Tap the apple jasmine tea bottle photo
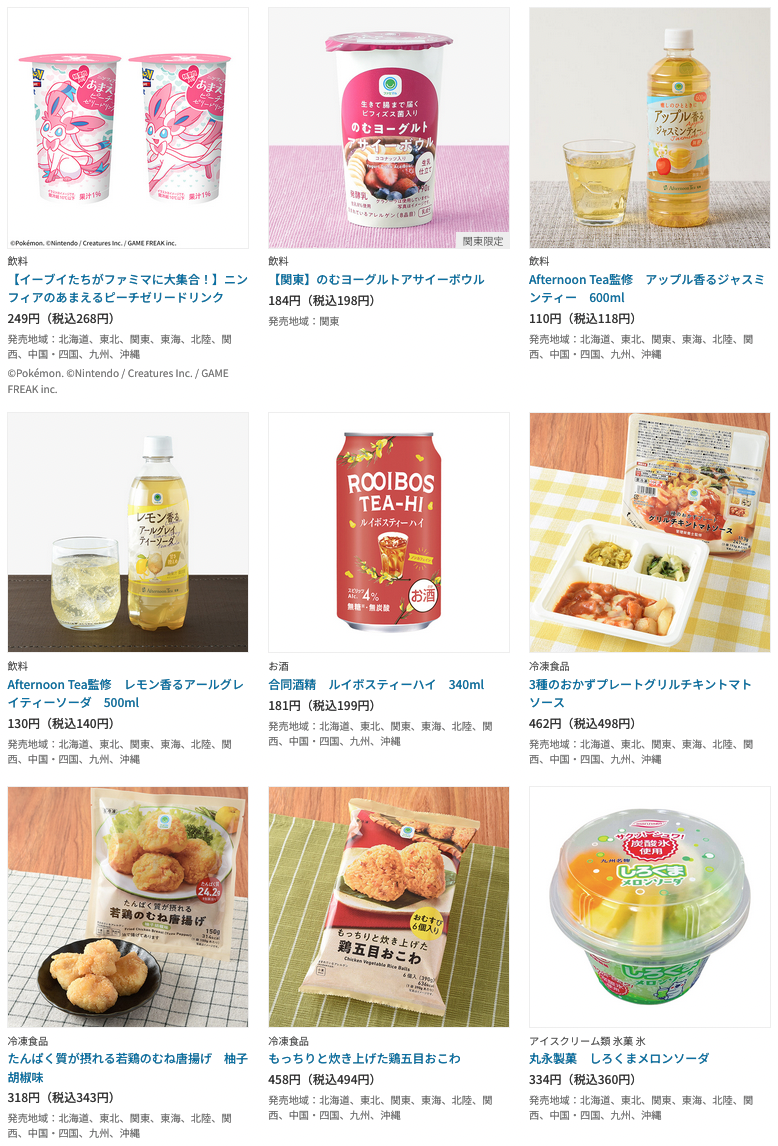Screen dimensions: 778x1146 coord(649,128)
